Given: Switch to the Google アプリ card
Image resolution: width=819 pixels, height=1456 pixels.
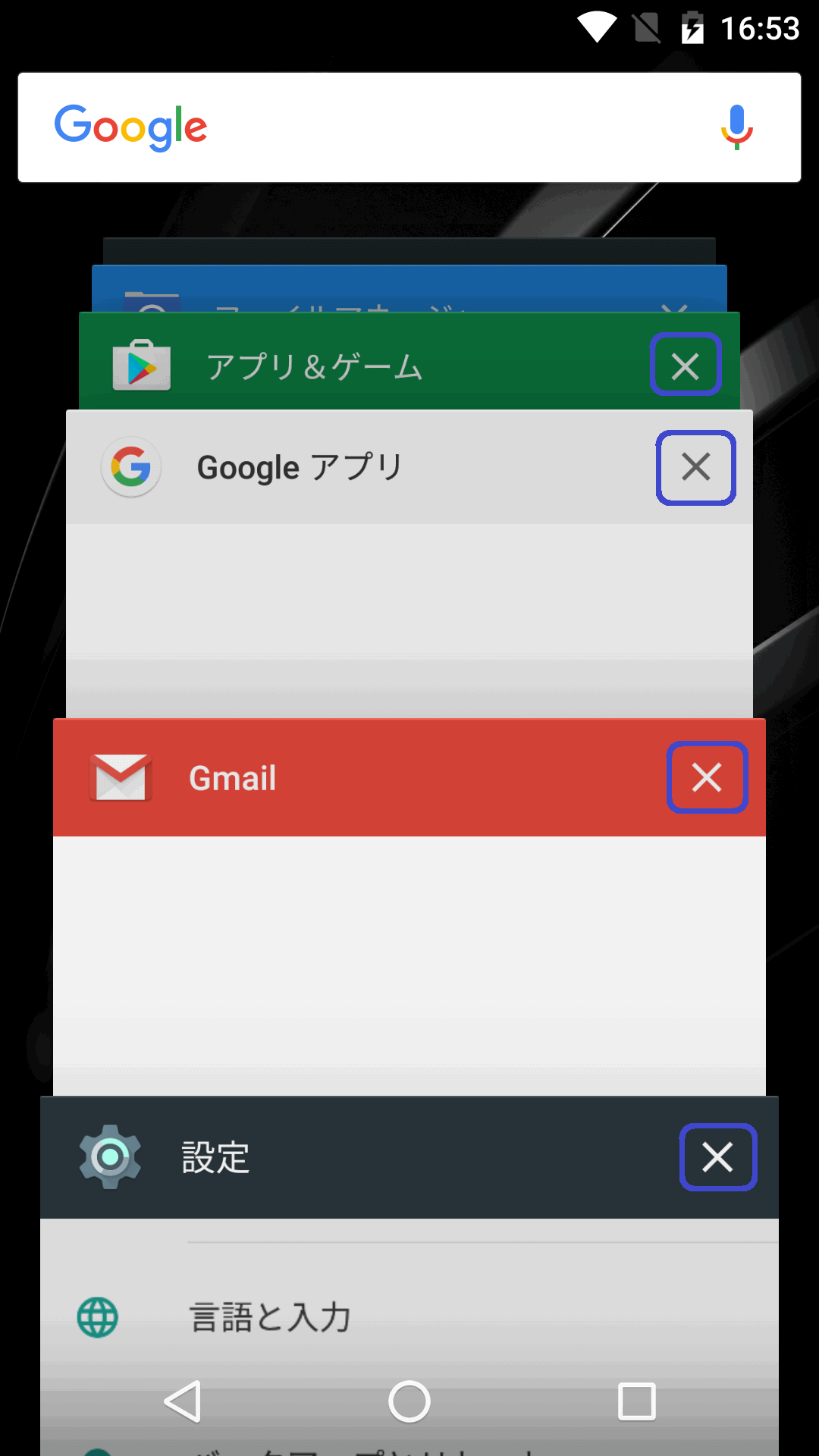Looking at the screenshot, I should tap(409, 564).
